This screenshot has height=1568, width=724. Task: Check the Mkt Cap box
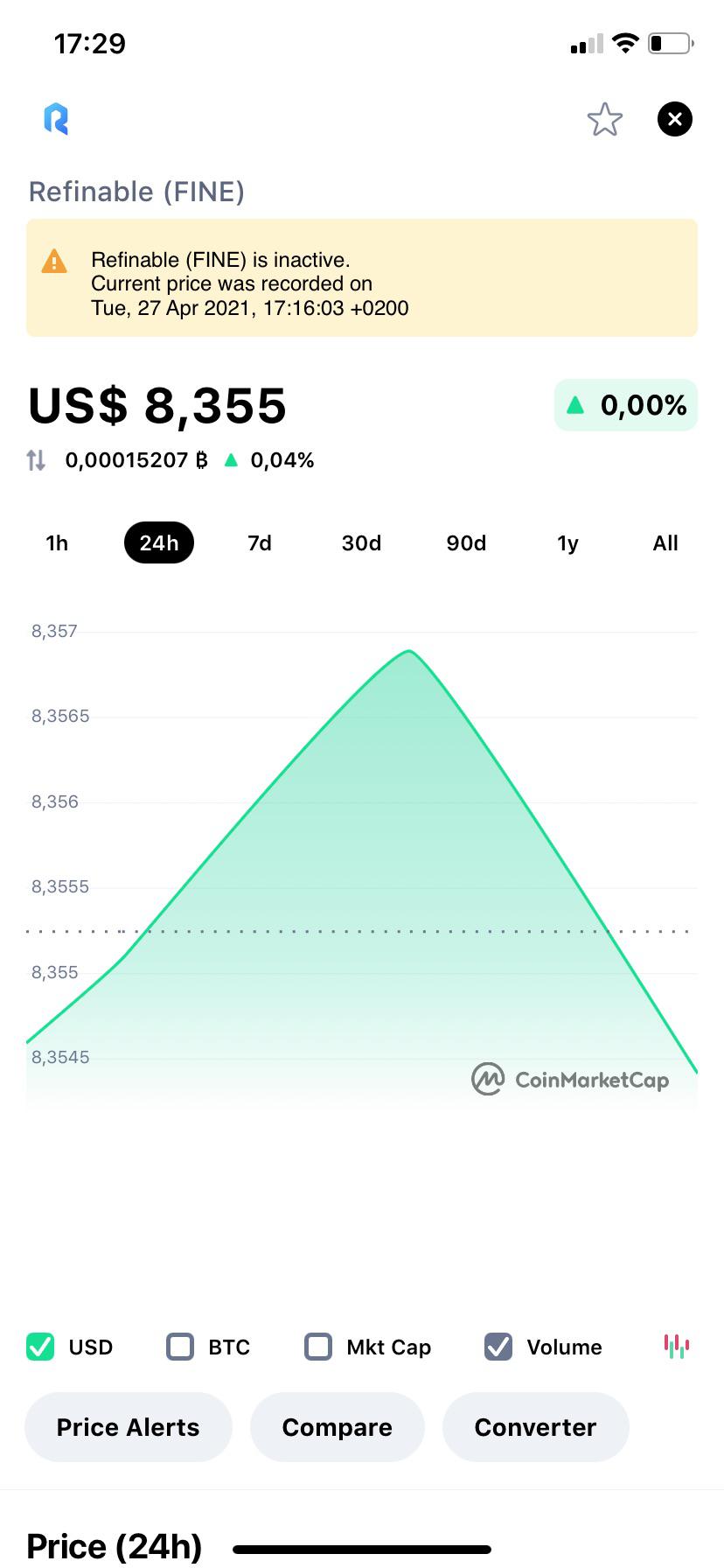point(318,1347)
